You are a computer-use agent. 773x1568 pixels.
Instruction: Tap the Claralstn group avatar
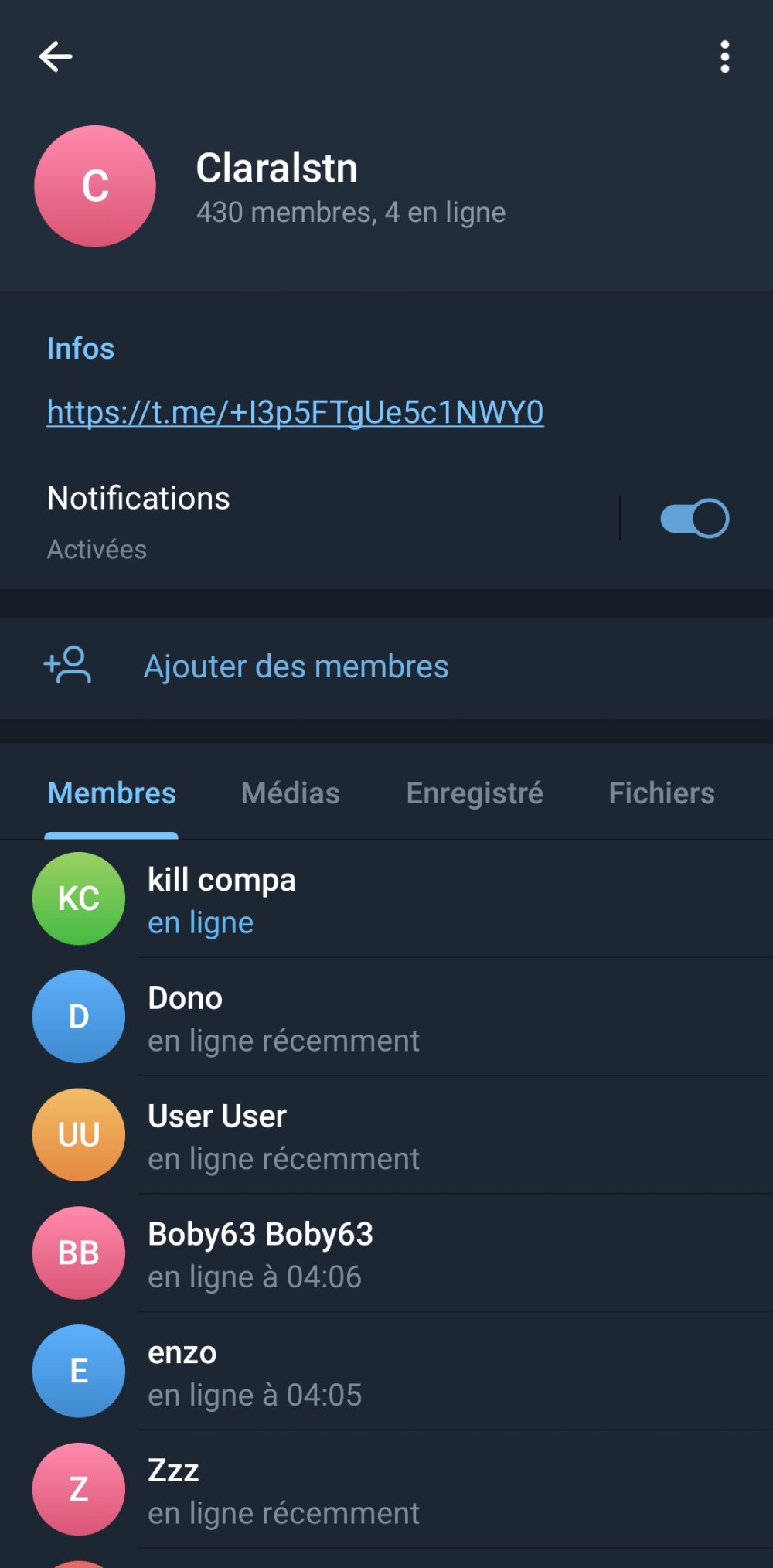95,186
